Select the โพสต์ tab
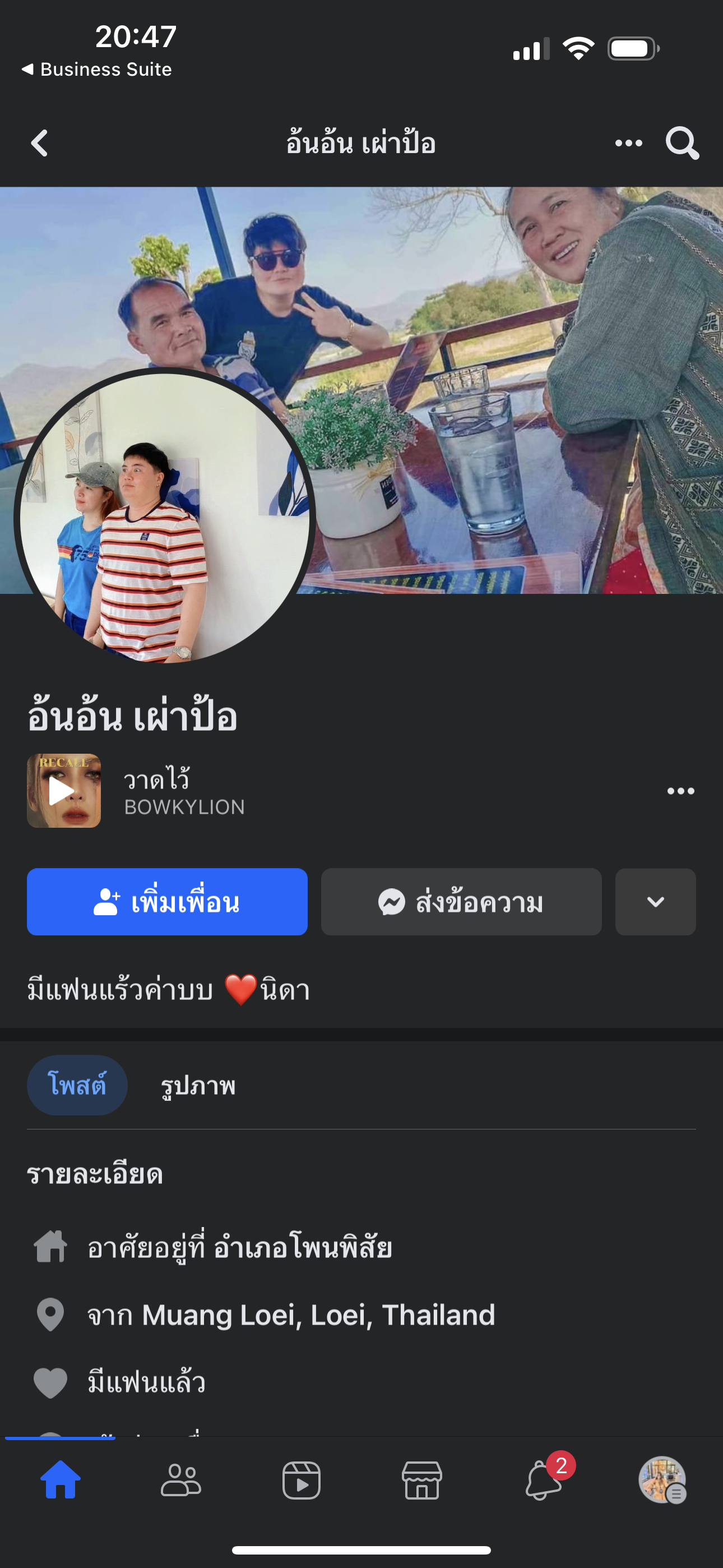The image size is (723, 1568). [77, 1085]
